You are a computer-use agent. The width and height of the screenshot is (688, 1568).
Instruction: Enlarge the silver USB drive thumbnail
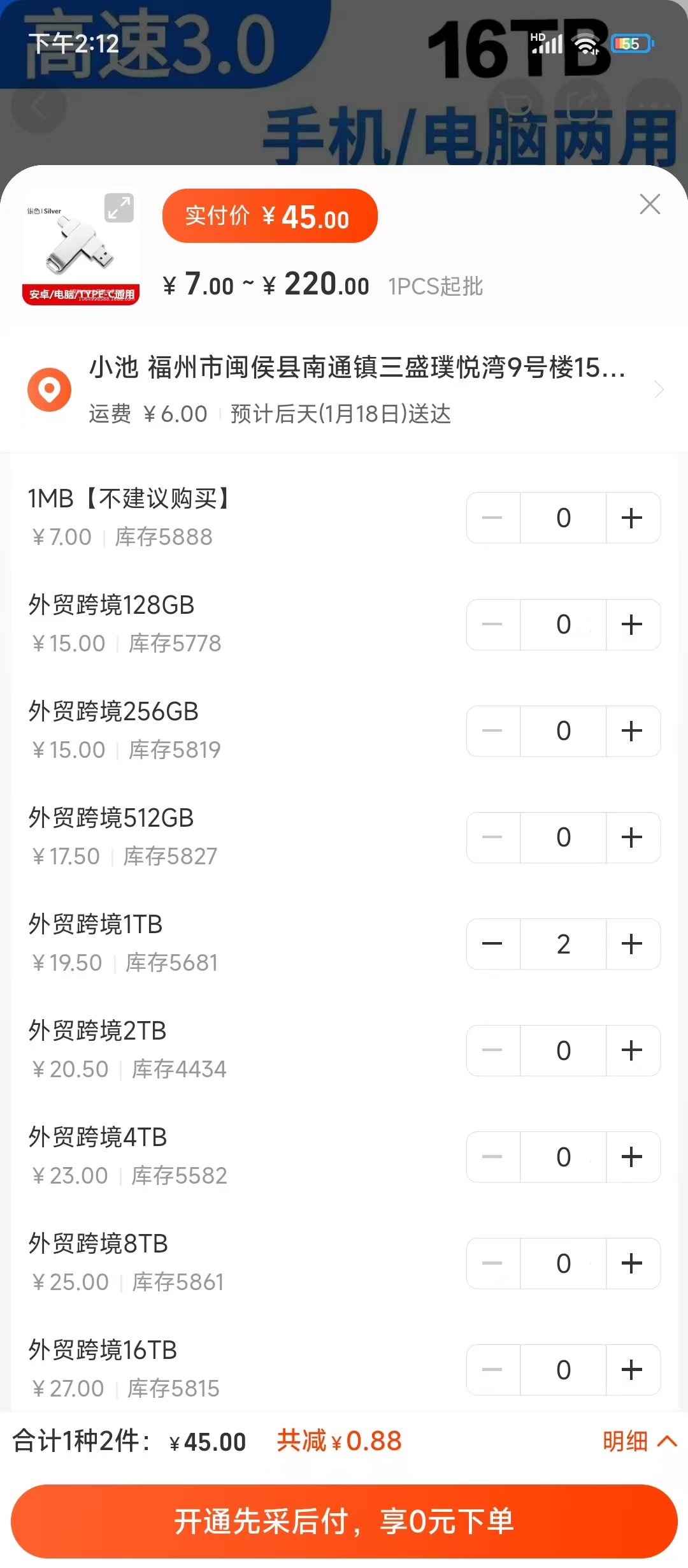(119, 208)
